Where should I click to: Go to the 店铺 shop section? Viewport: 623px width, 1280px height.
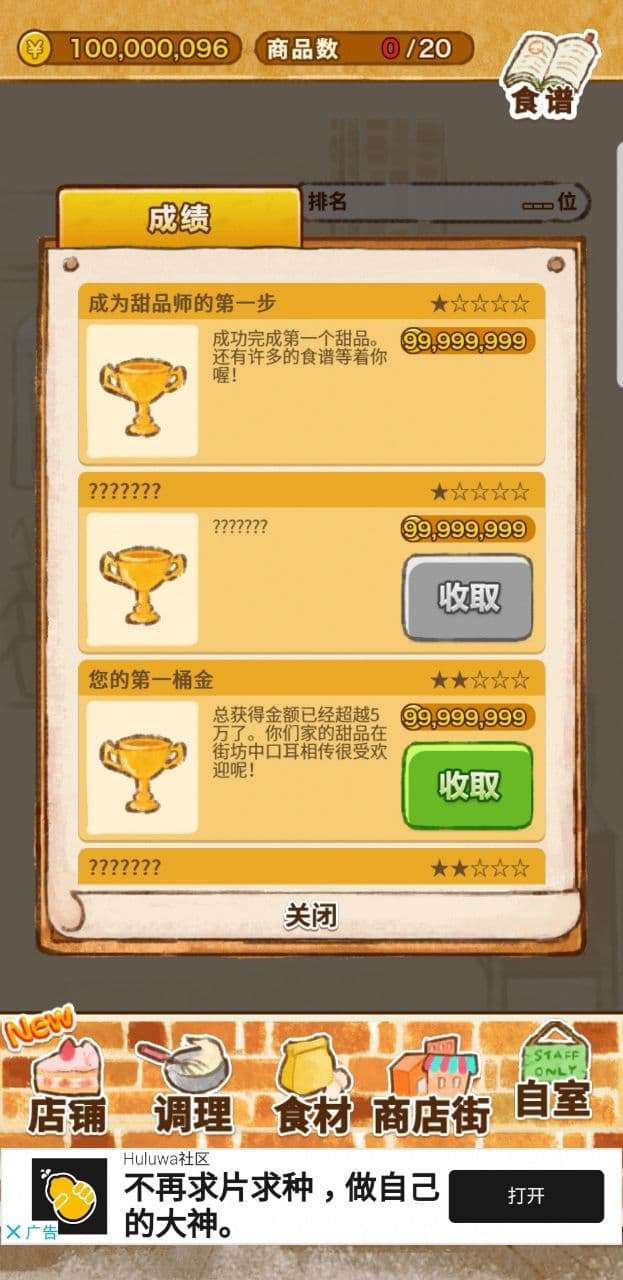point(66,1087)
